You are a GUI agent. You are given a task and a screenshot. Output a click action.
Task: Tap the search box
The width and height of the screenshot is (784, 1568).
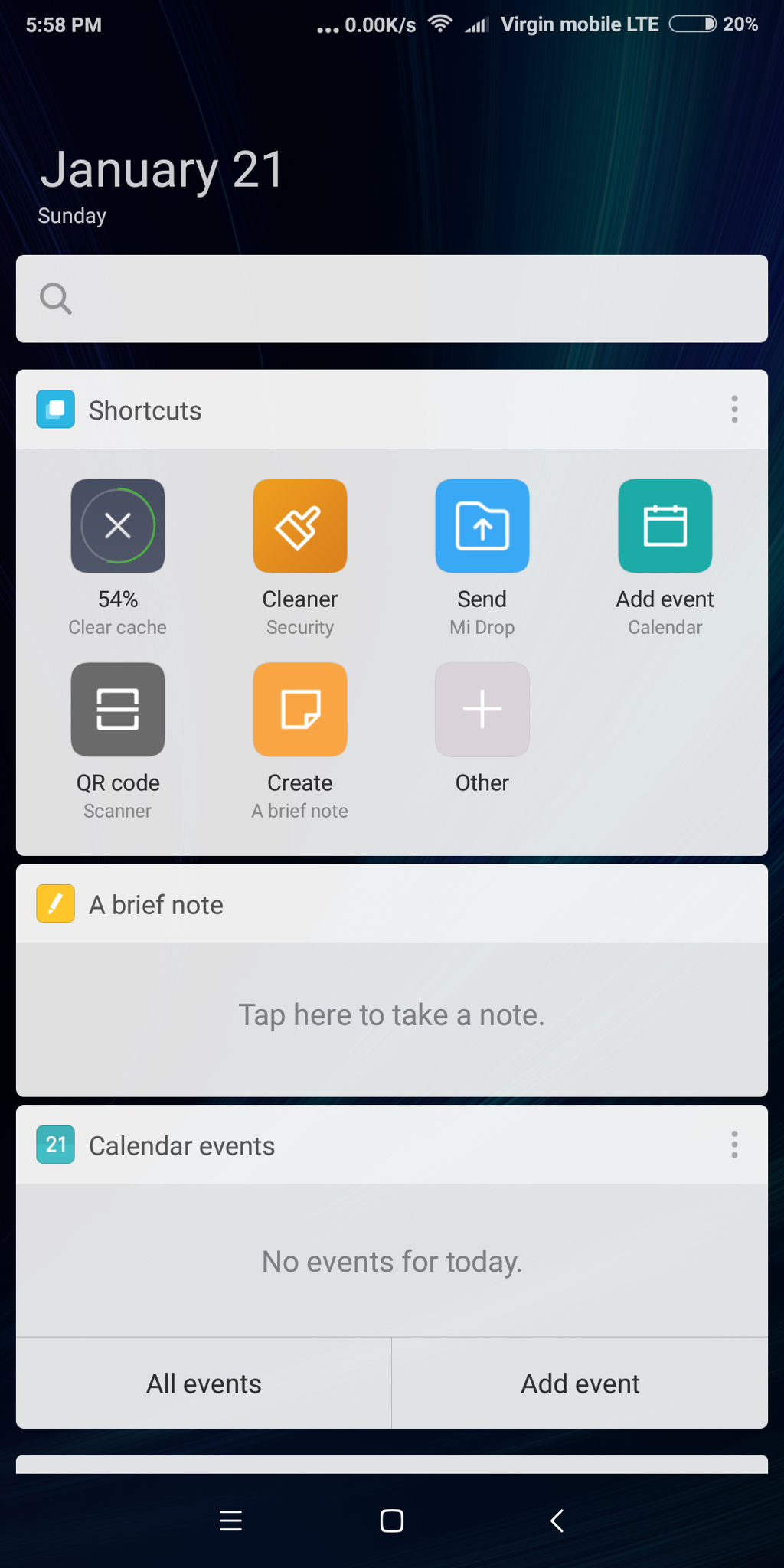(x=392, y=299)
